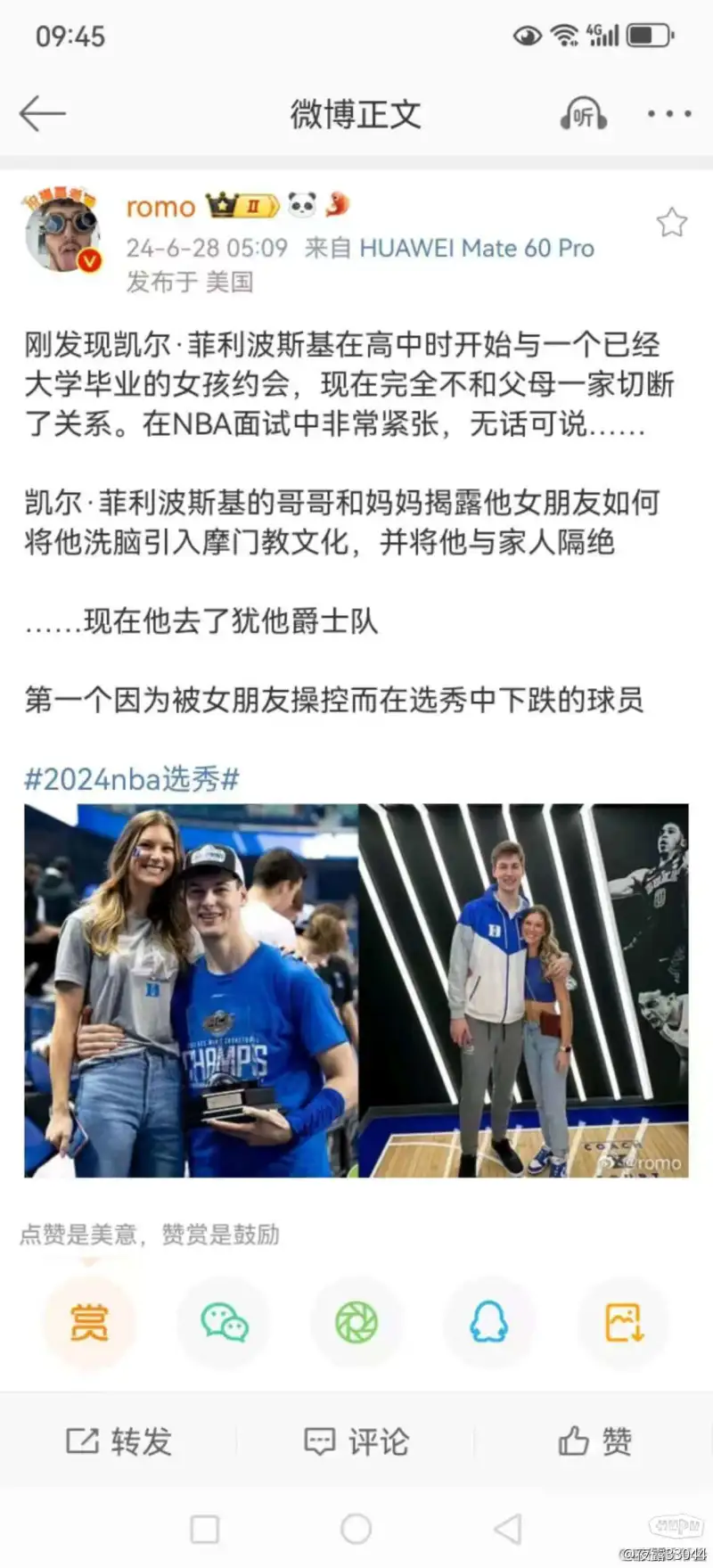Share to WeChat Moments
This screenshot has width=713, height=1568.
(356, 1322)
